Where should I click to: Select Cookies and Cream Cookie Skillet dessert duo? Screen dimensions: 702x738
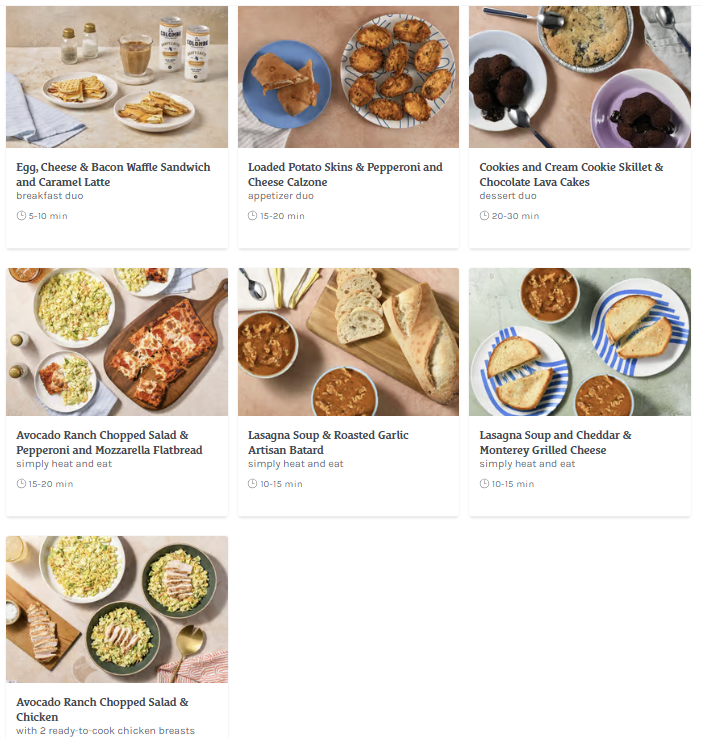click(579, 174)
